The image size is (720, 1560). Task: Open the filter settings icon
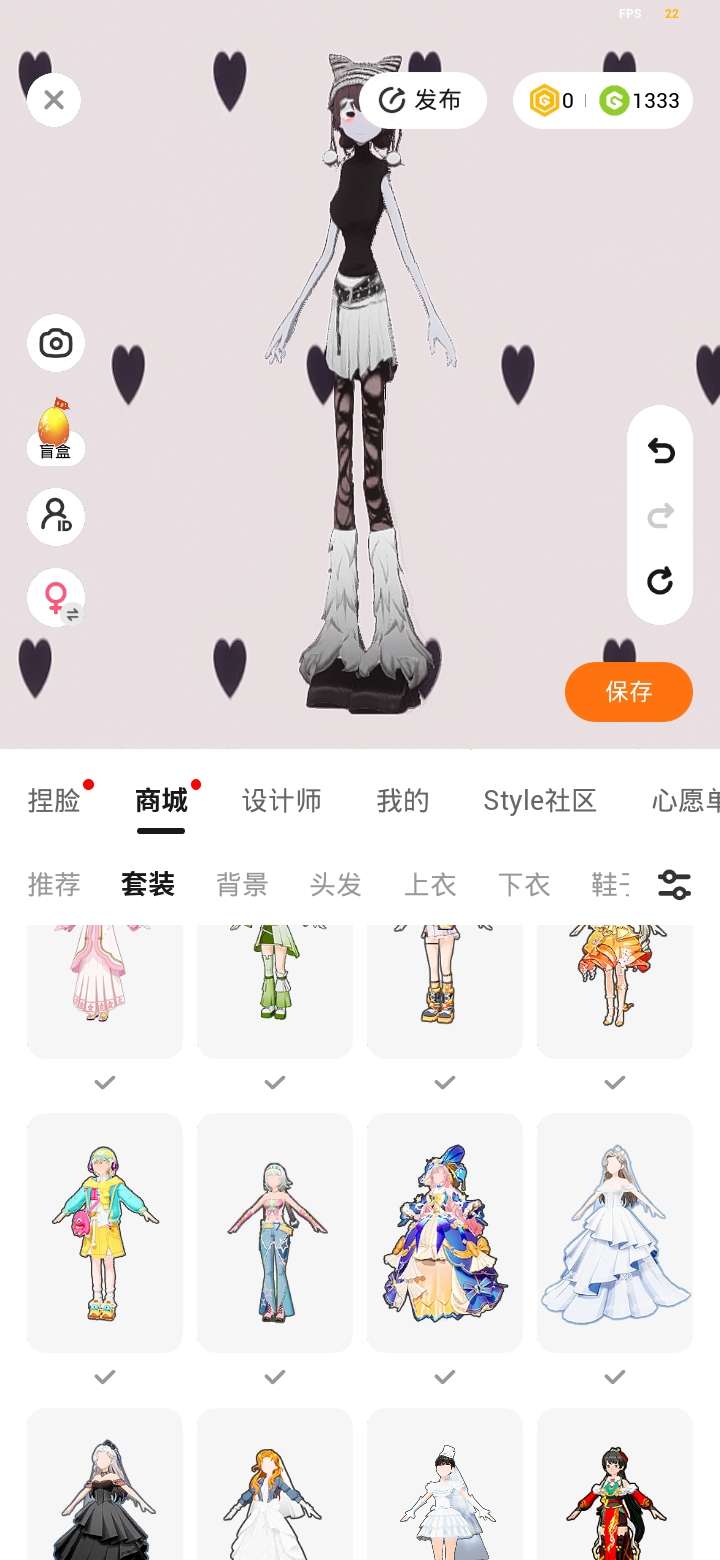pyautogui.click(x=674, y=885)
